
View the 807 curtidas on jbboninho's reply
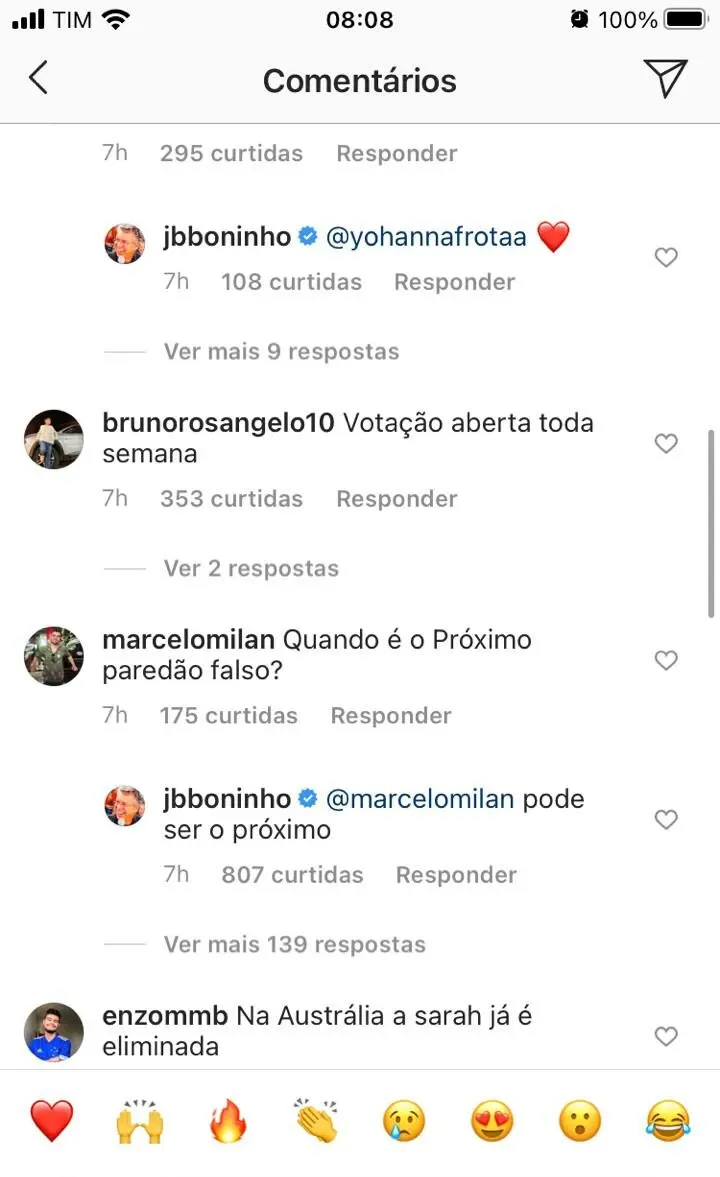[x=291, y=874]
